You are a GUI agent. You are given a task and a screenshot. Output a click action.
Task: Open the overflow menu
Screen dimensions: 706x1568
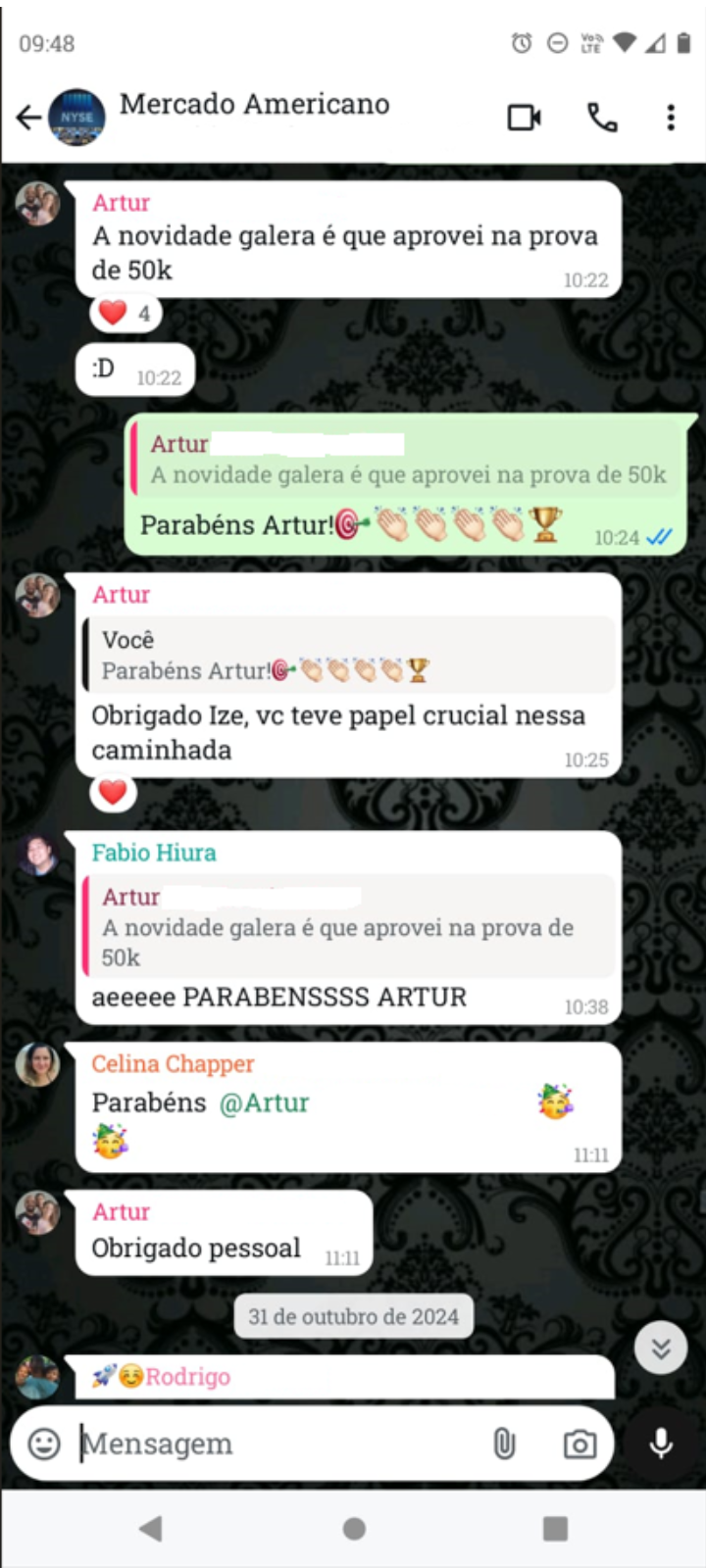click(x=671, y=119)
